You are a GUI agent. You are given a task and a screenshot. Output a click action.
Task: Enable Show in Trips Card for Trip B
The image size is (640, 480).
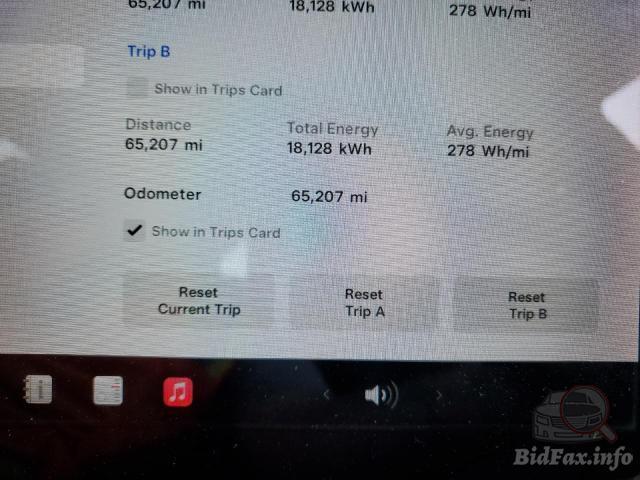click(137, 88)
